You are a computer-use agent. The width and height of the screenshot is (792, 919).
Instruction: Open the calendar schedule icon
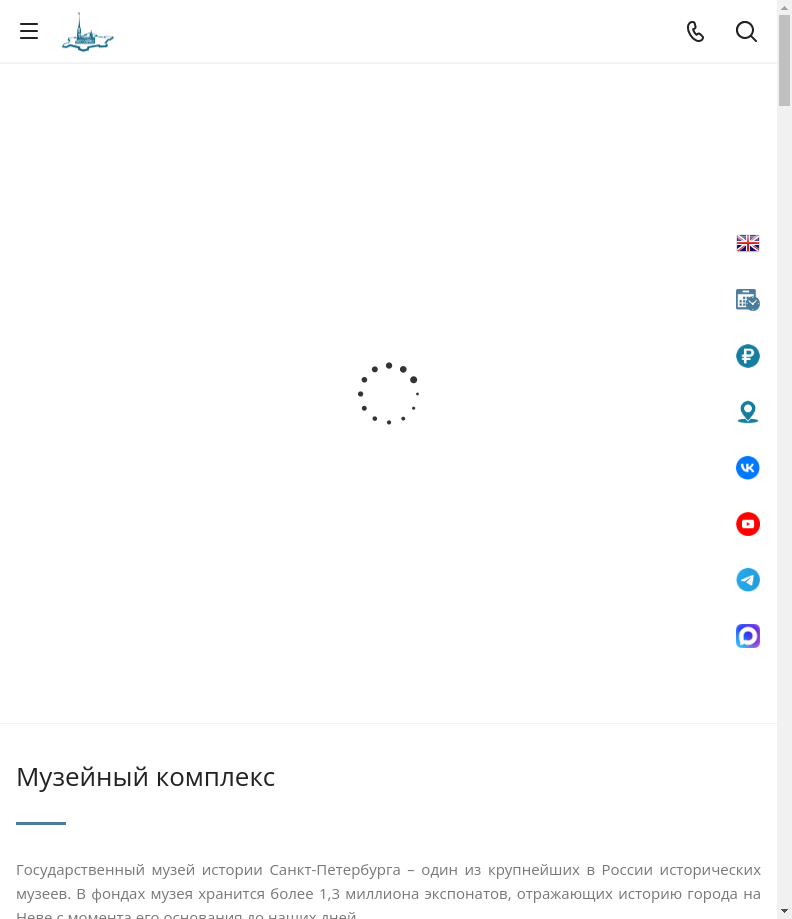point(748,300)
